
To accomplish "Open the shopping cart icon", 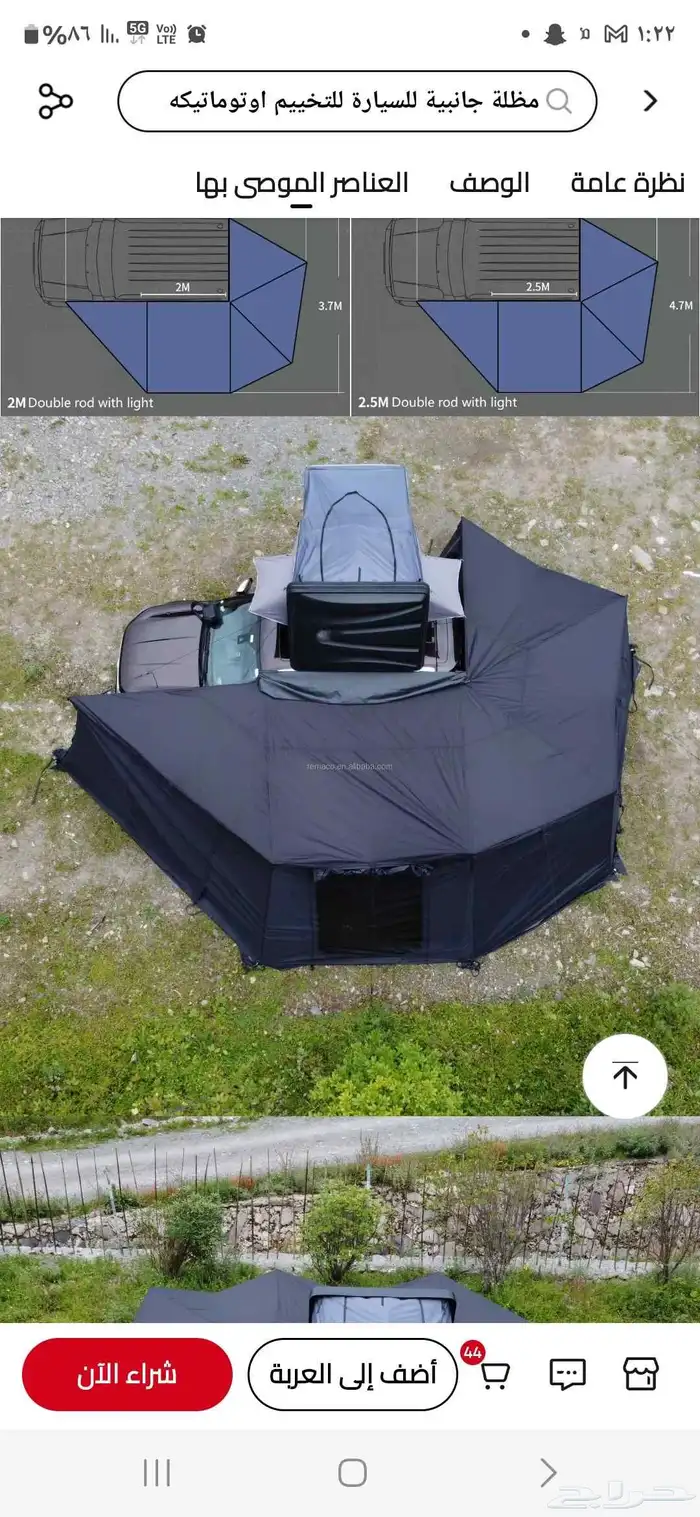I will coord(494,1374).
